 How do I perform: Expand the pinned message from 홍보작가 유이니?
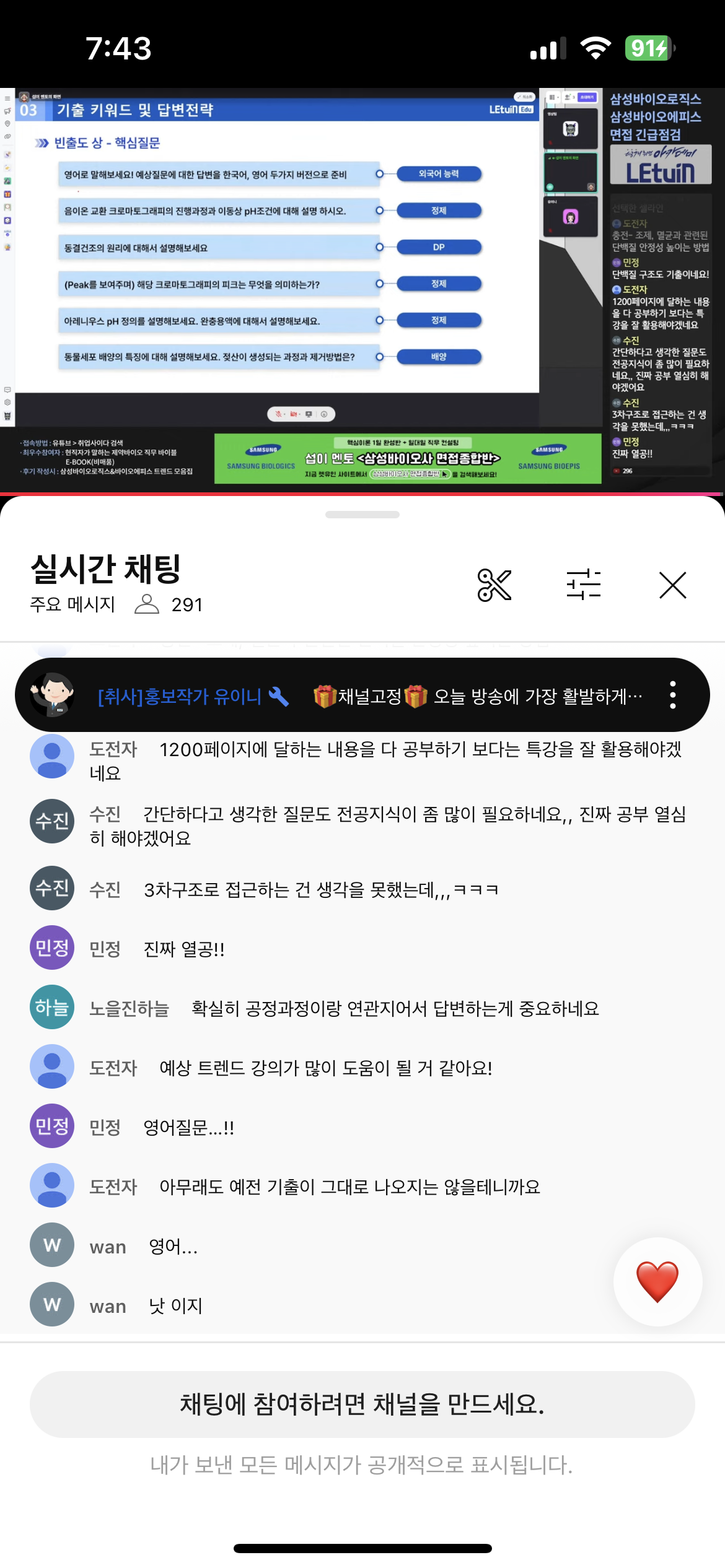point(372,696)
